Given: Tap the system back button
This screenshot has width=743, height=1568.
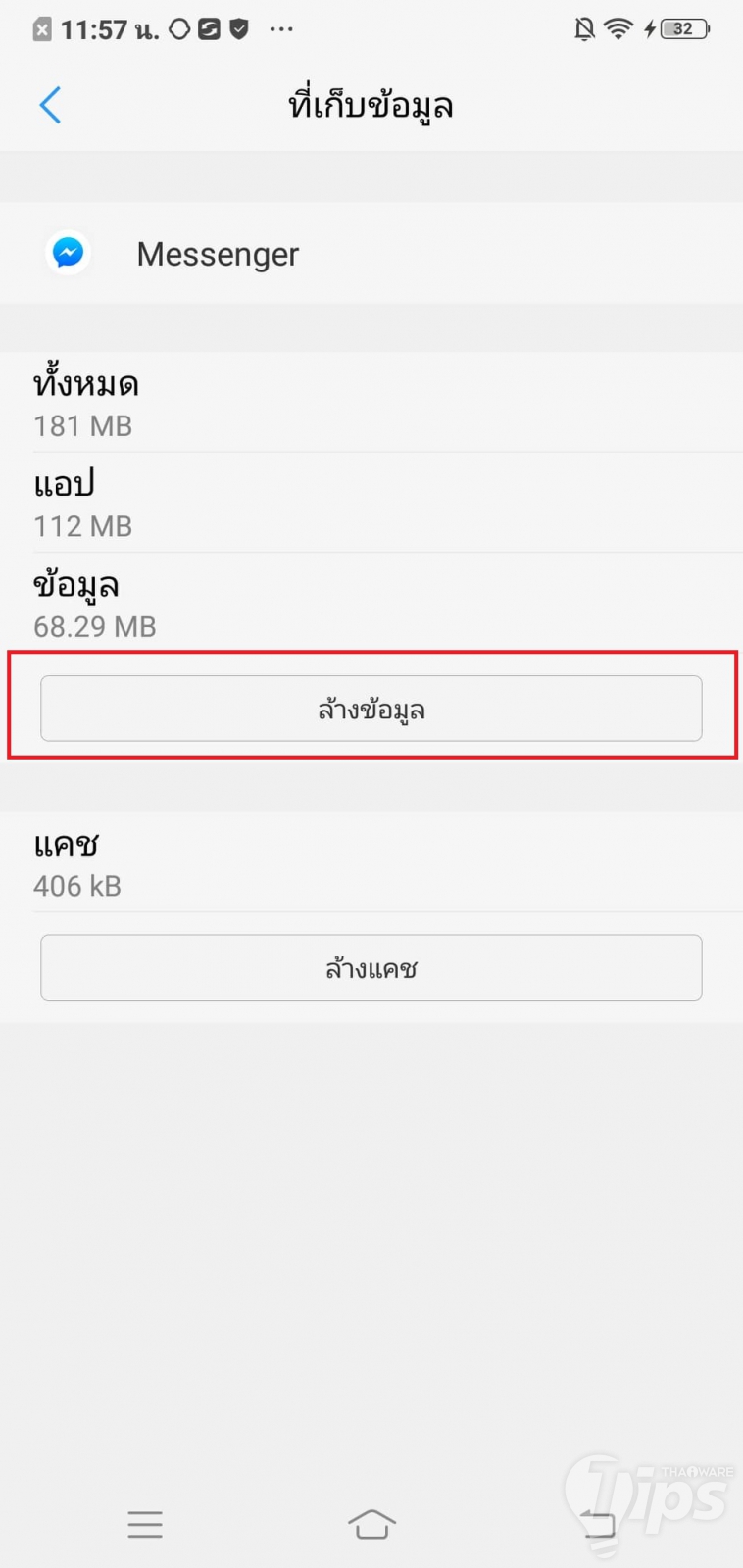Looking at the screenshot, I should coord(598,1524).
